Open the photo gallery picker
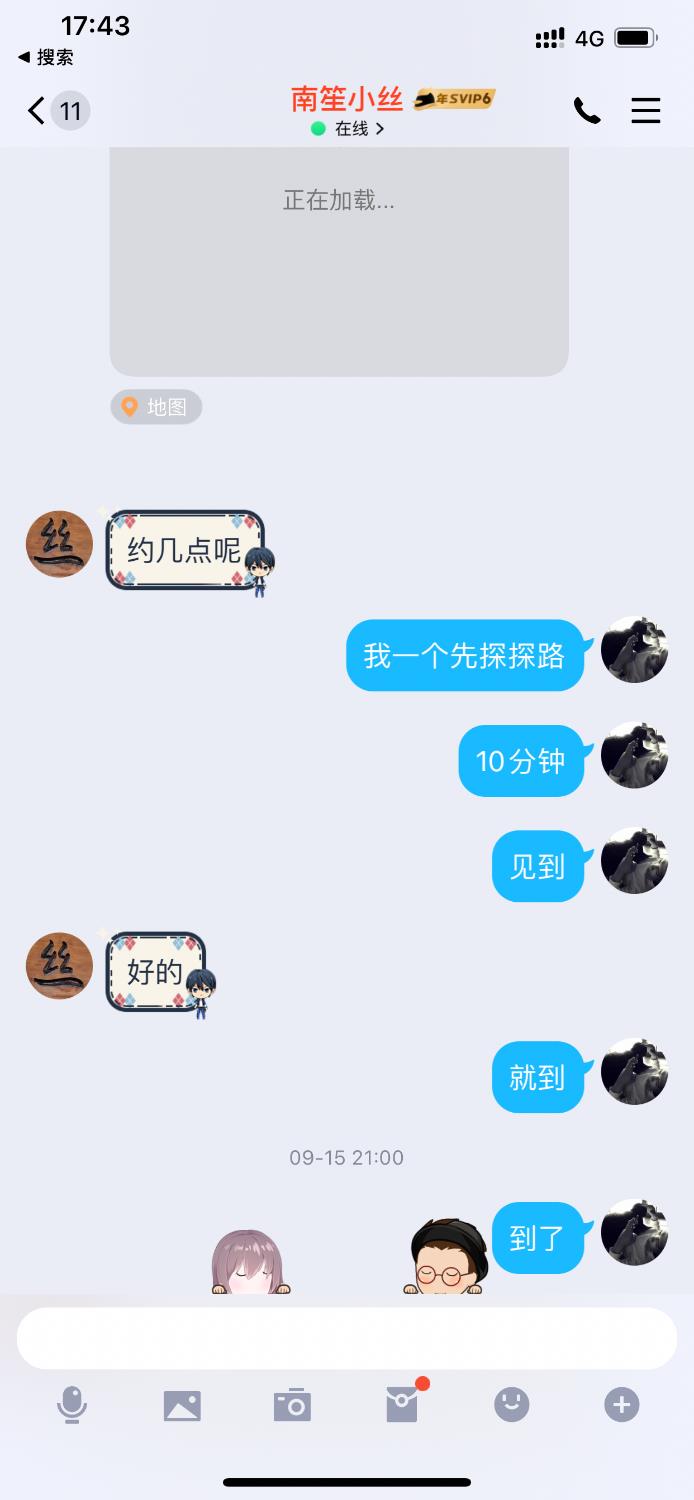 coord(182,1405)
